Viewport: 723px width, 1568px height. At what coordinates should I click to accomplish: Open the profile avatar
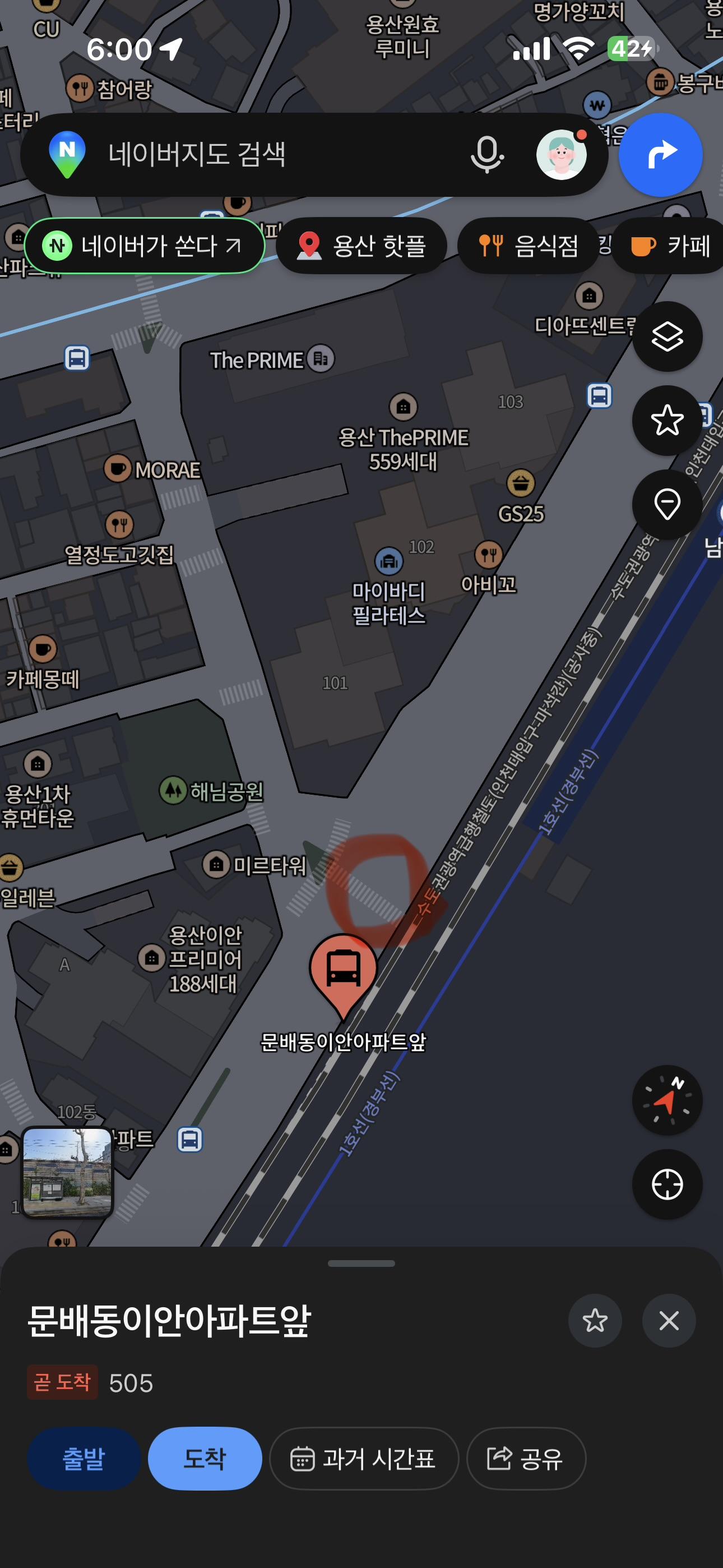tap(561, 155)
